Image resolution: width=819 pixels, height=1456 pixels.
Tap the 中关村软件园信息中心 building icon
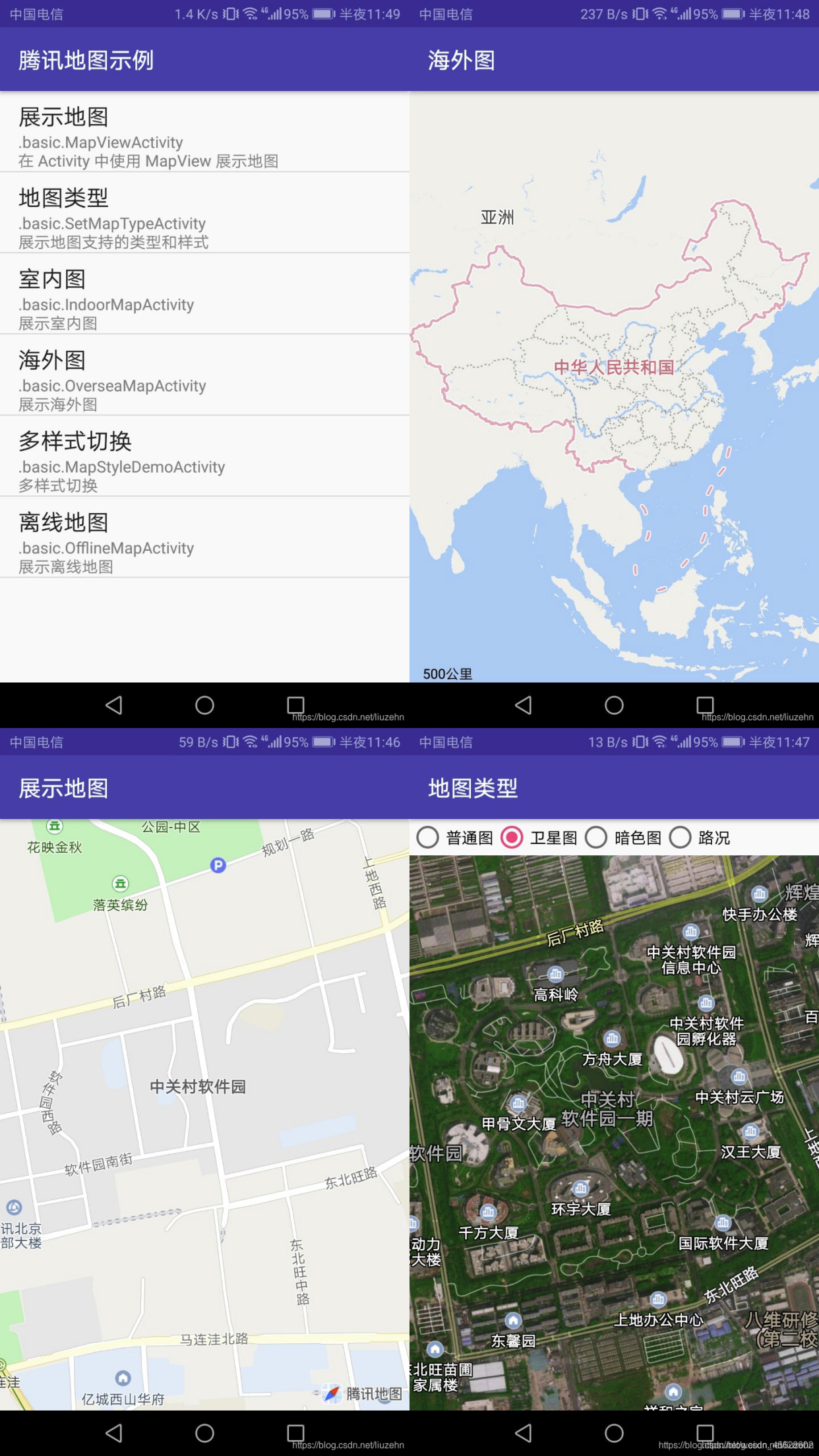point(691,932)
